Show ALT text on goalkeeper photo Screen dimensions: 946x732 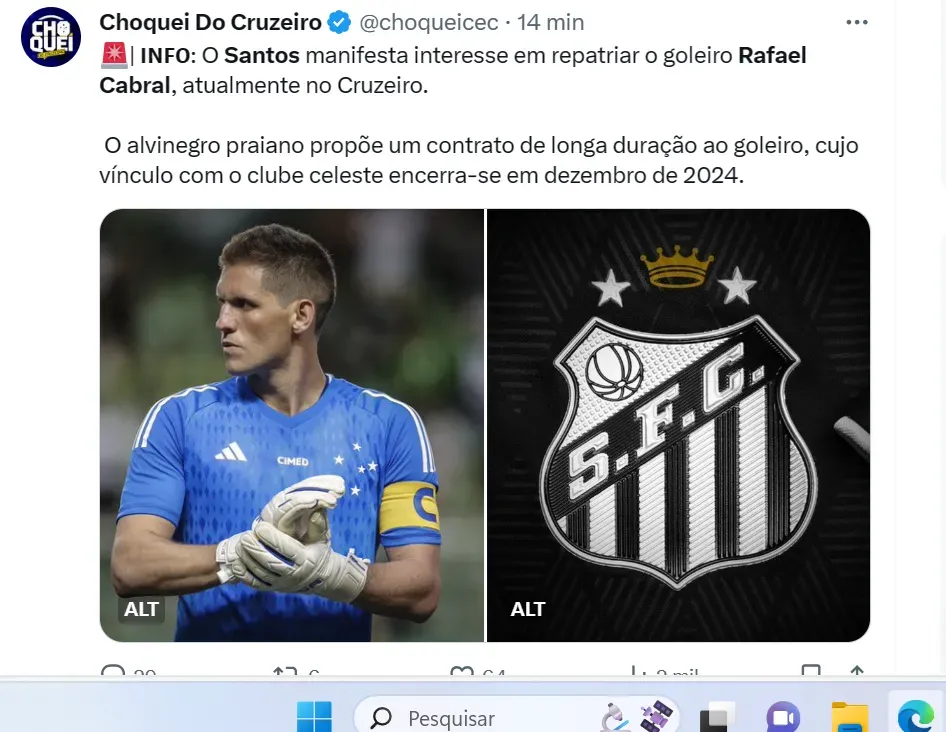pyautogui.click(x=141, y=609)
